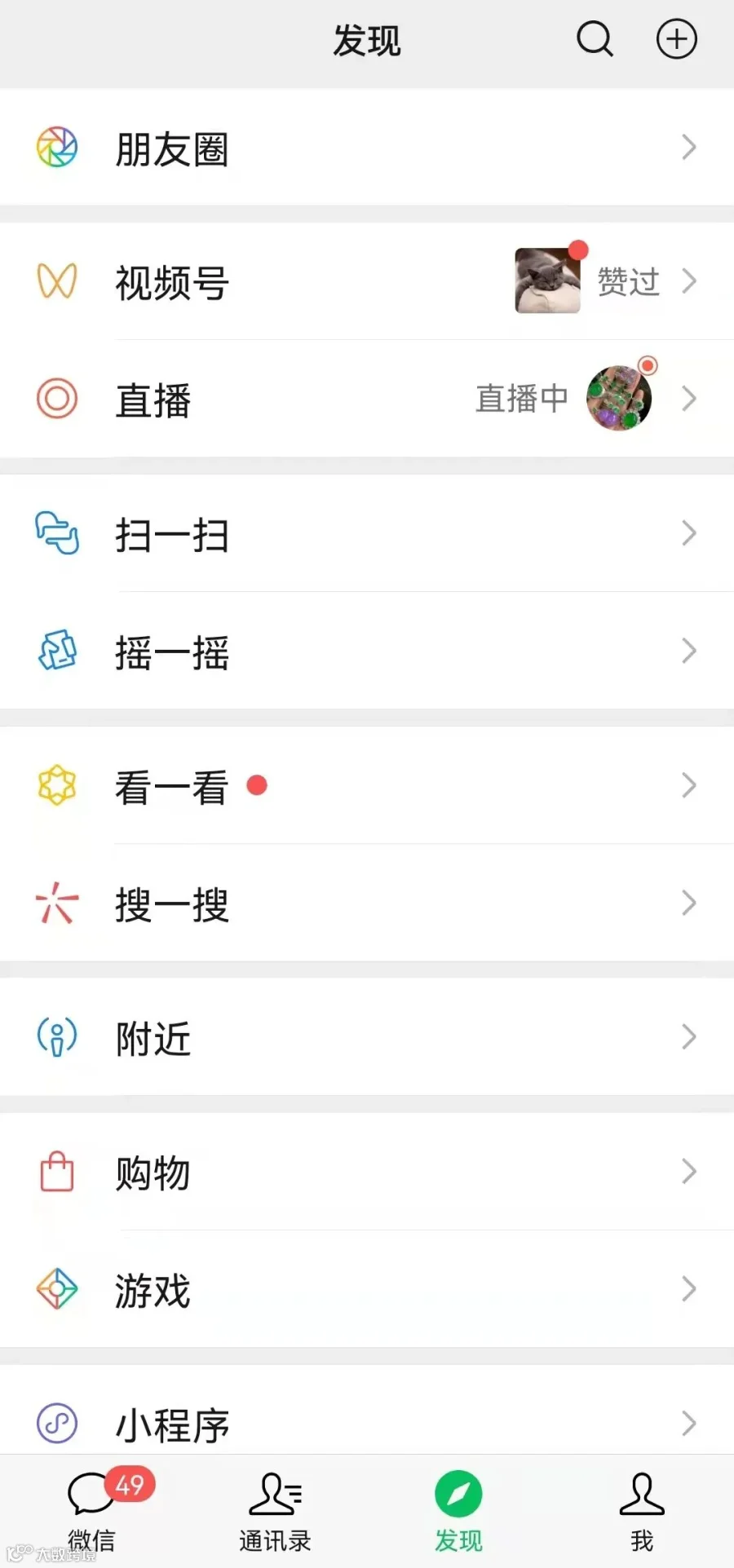Switch to the 通讯录 contacts tab
Viewport: 734px width, 1568px height.
[x=276, y=1511]
